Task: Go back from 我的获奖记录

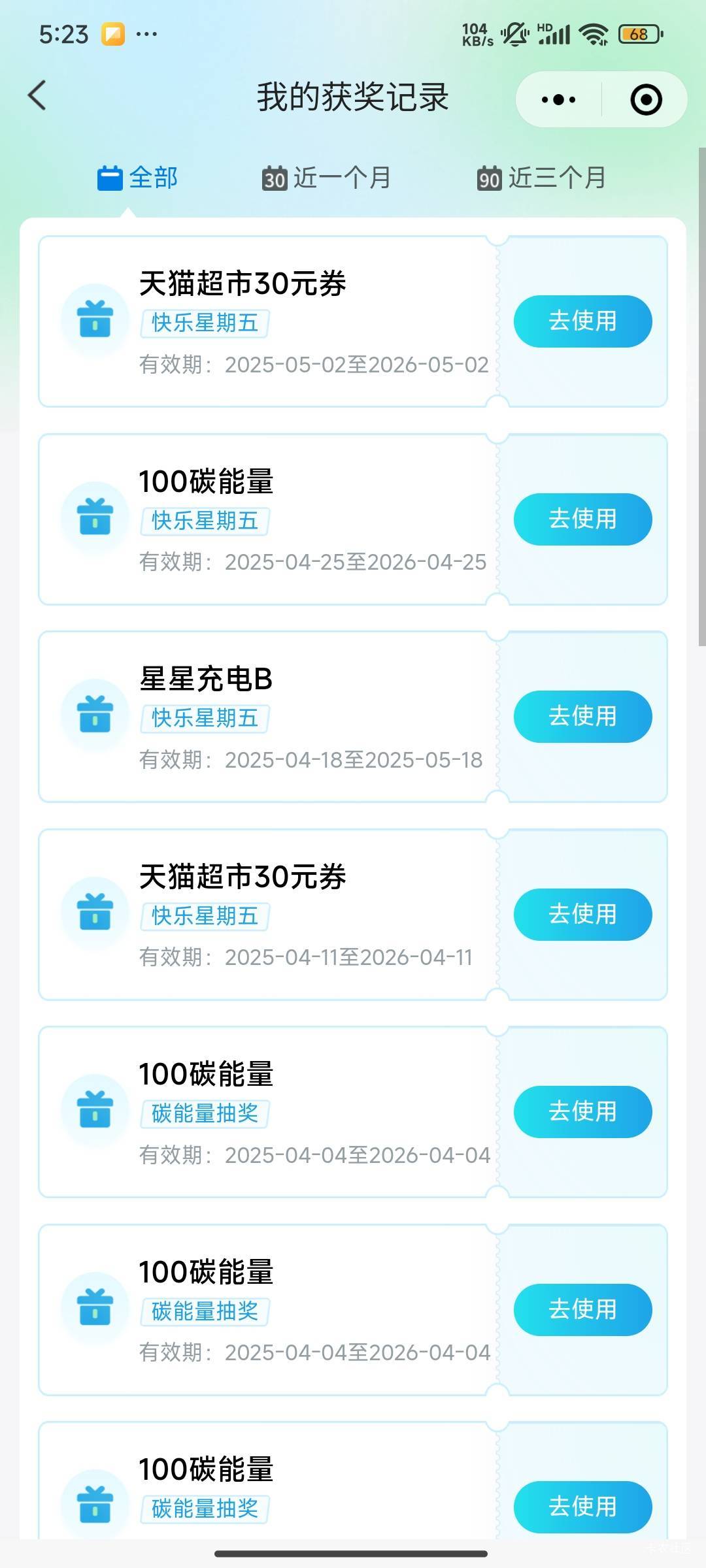Action: (x=37, y=96)
